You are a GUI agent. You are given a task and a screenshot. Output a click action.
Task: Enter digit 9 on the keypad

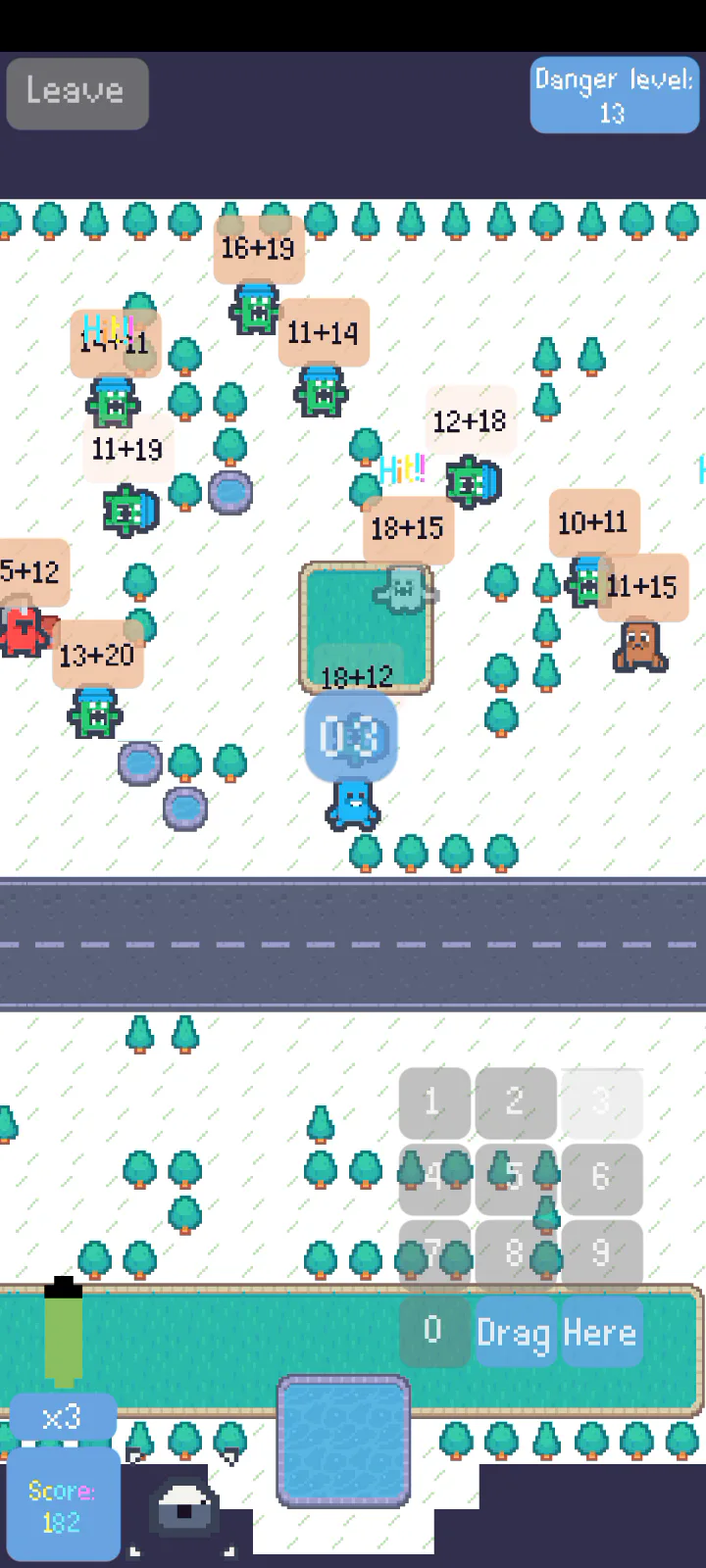point(602,1253)
